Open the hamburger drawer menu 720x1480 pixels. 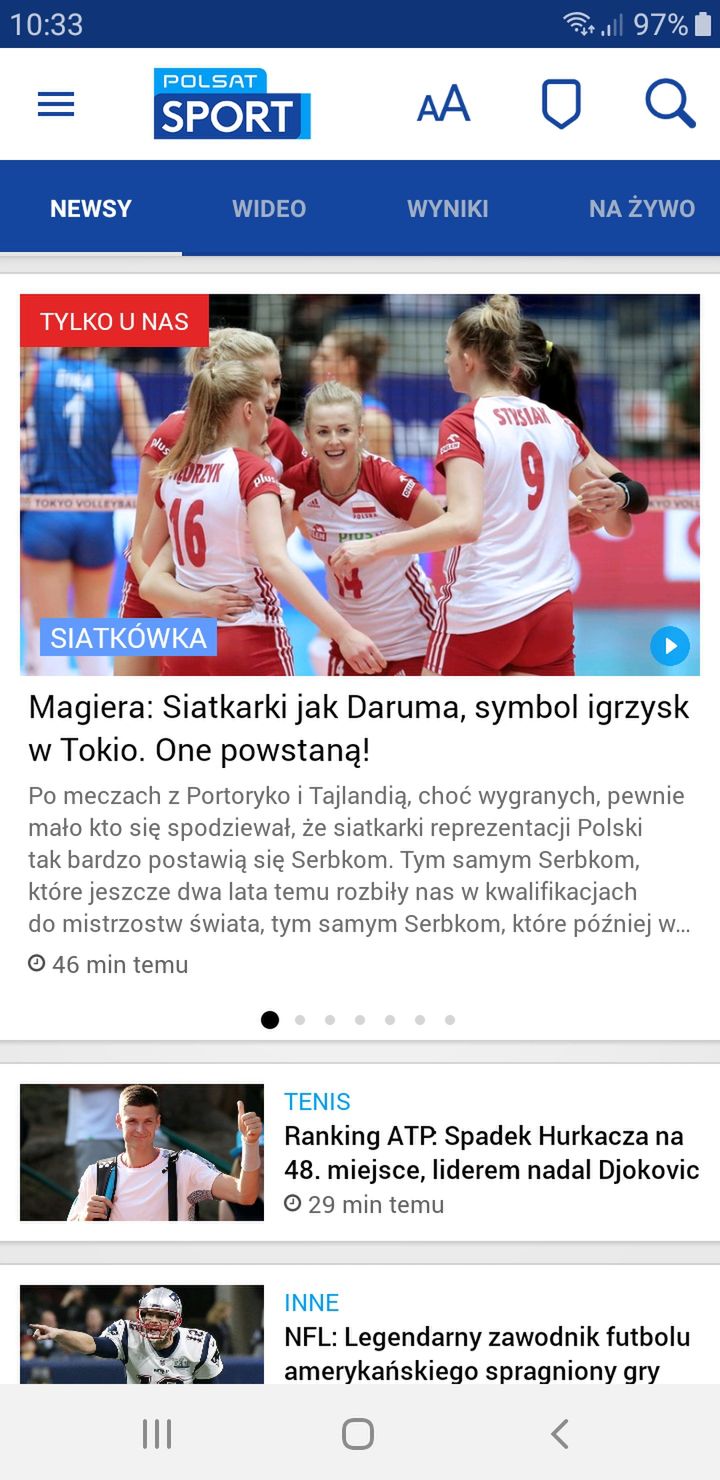56,104
